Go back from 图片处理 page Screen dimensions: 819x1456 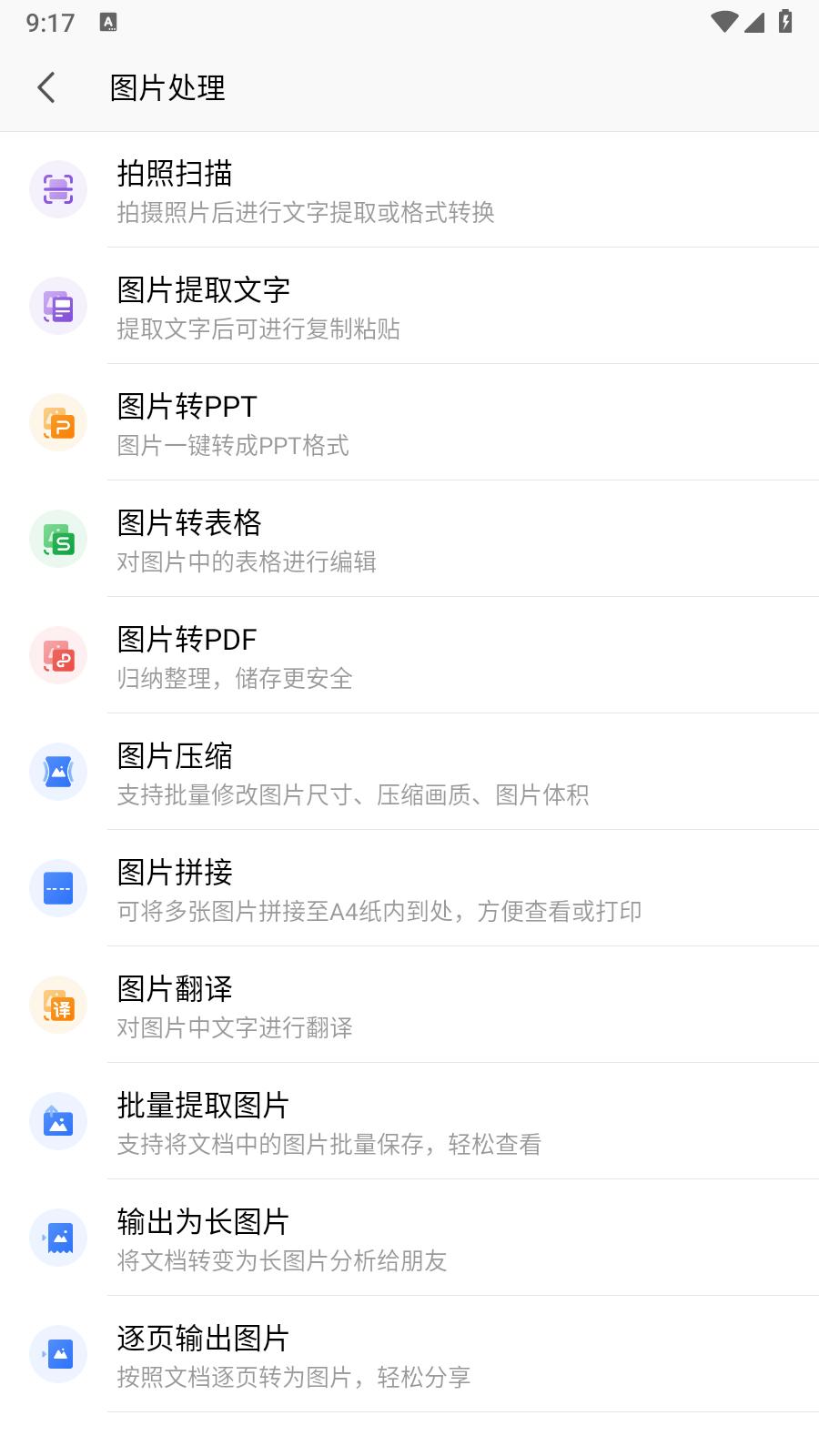coord(46,87)
